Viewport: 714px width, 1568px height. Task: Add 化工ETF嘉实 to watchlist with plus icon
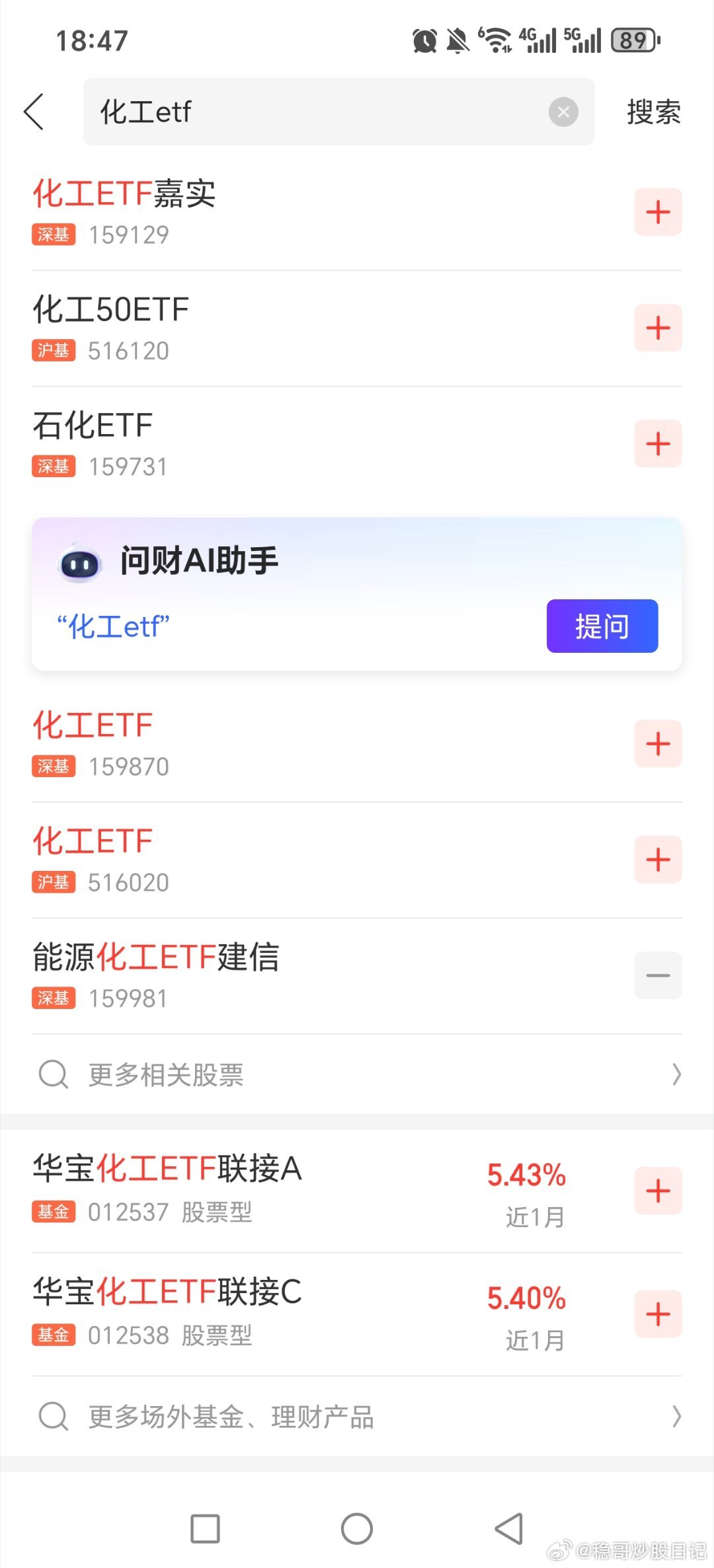point(657,212)
